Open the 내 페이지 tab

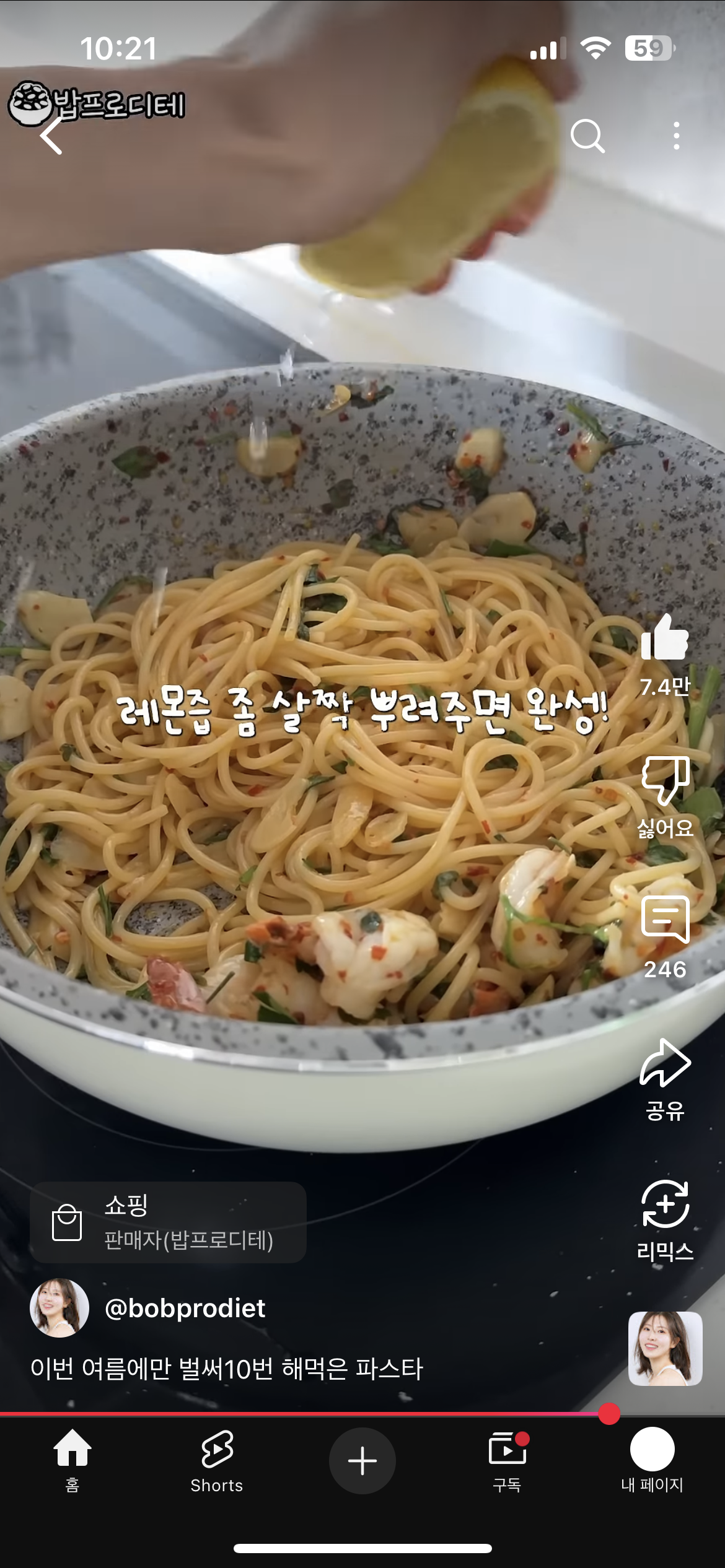click(652, 1460)
